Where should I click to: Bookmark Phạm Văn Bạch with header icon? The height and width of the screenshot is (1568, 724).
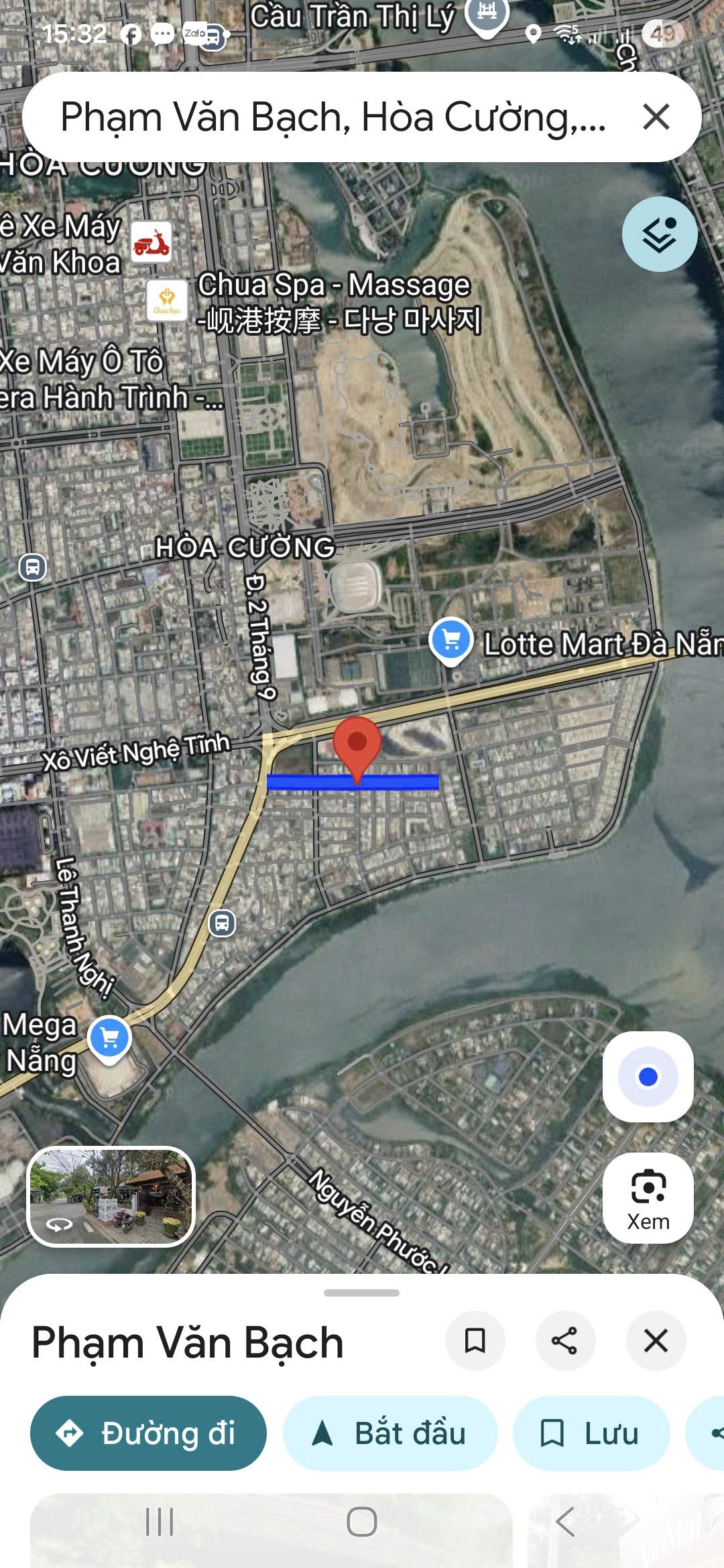pyautogui.click(x=475, y=1341)
